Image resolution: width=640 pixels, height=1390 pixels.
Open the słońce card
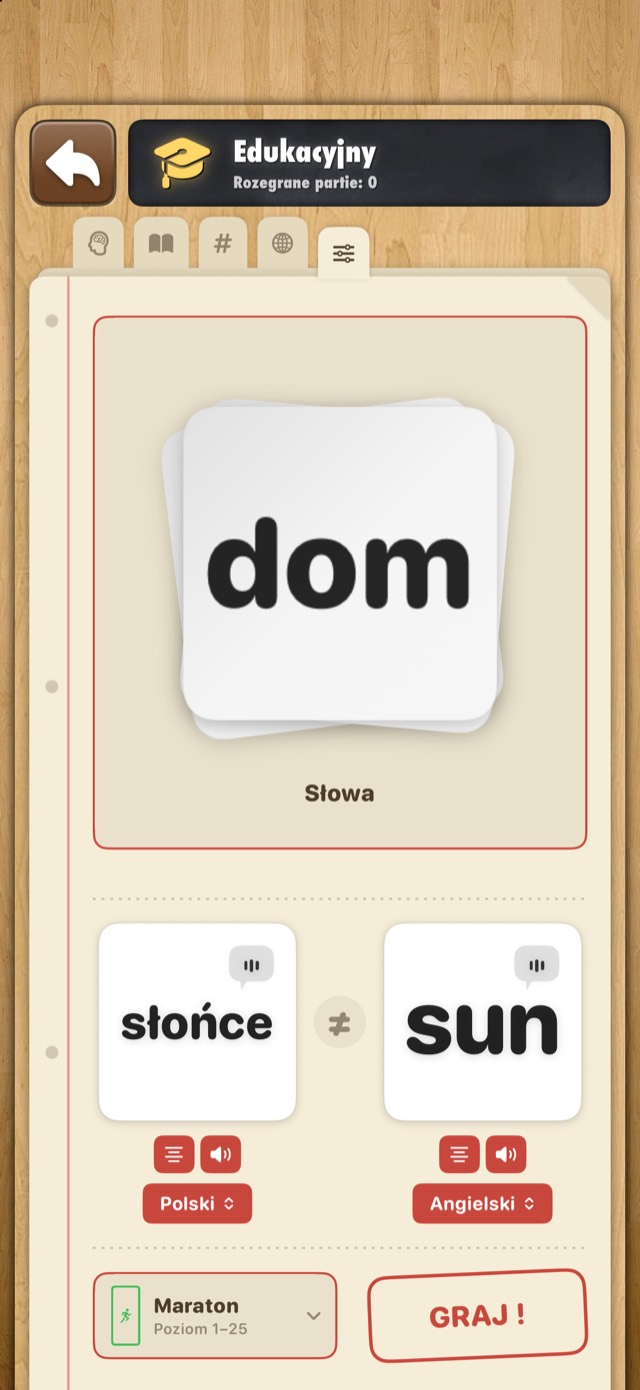(x=197, y=1022)
